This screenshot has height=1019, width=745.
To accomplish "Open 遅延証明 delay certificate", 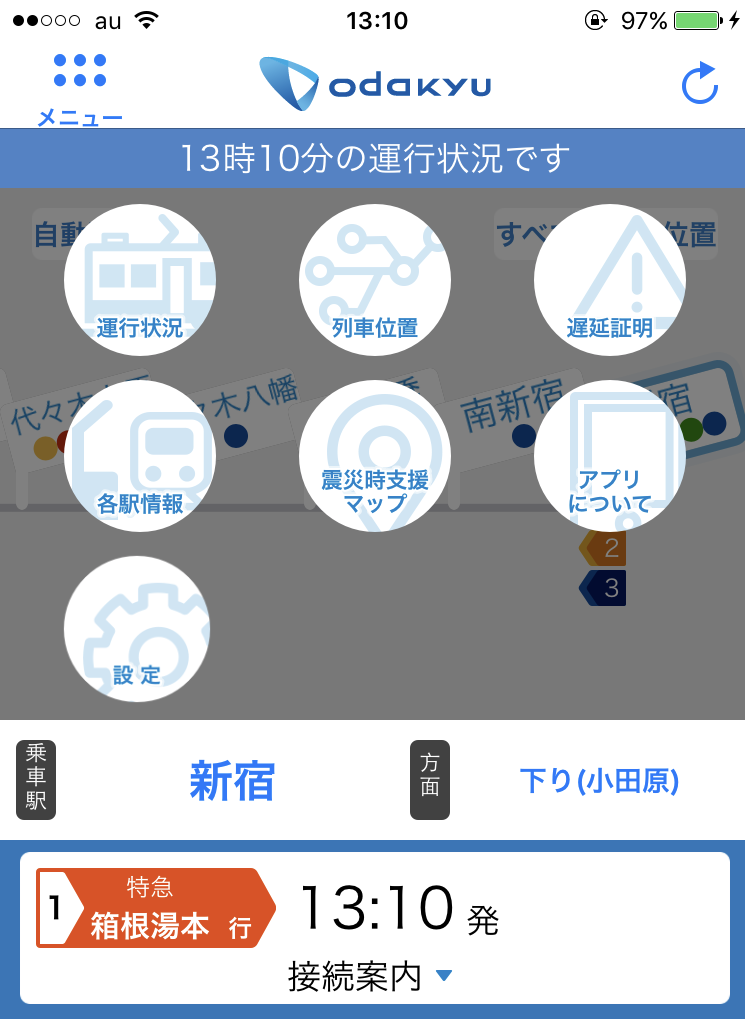I will 610,279.
